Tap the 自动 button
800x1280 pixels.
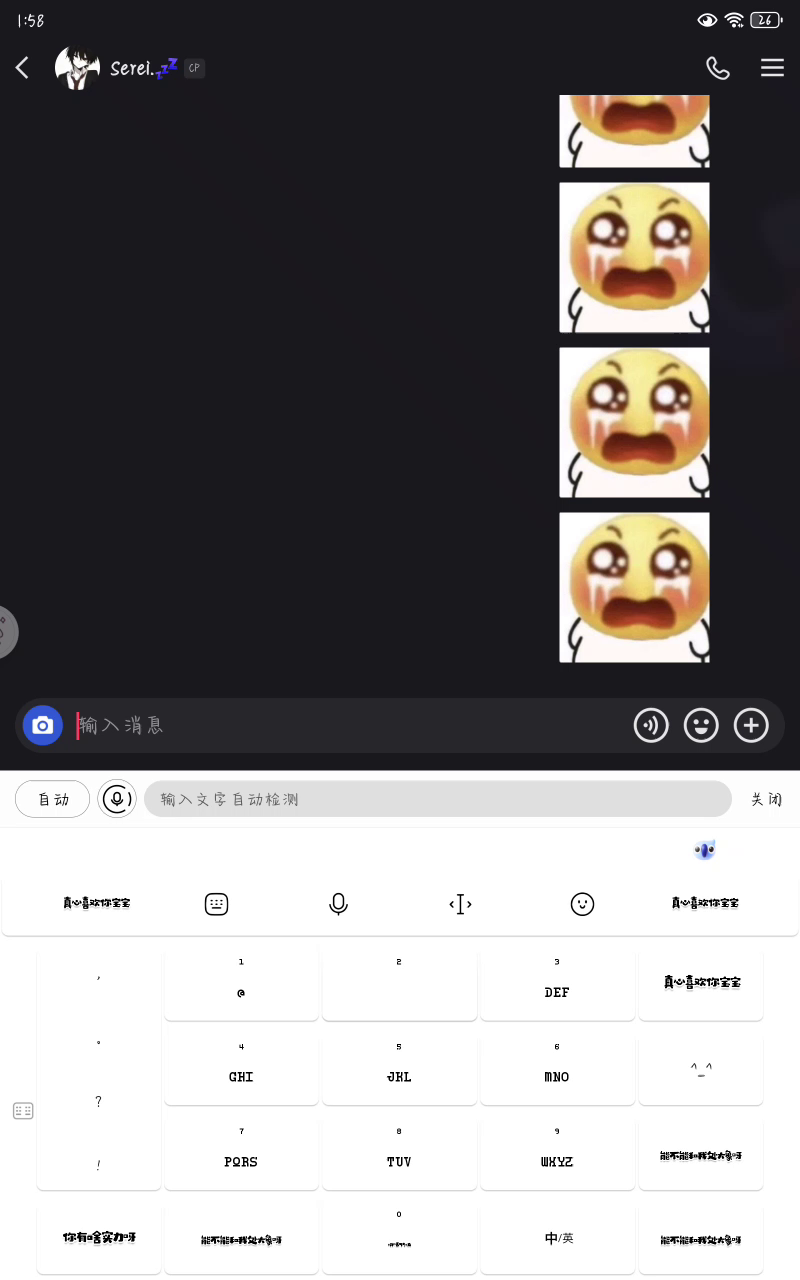[53, 799]
